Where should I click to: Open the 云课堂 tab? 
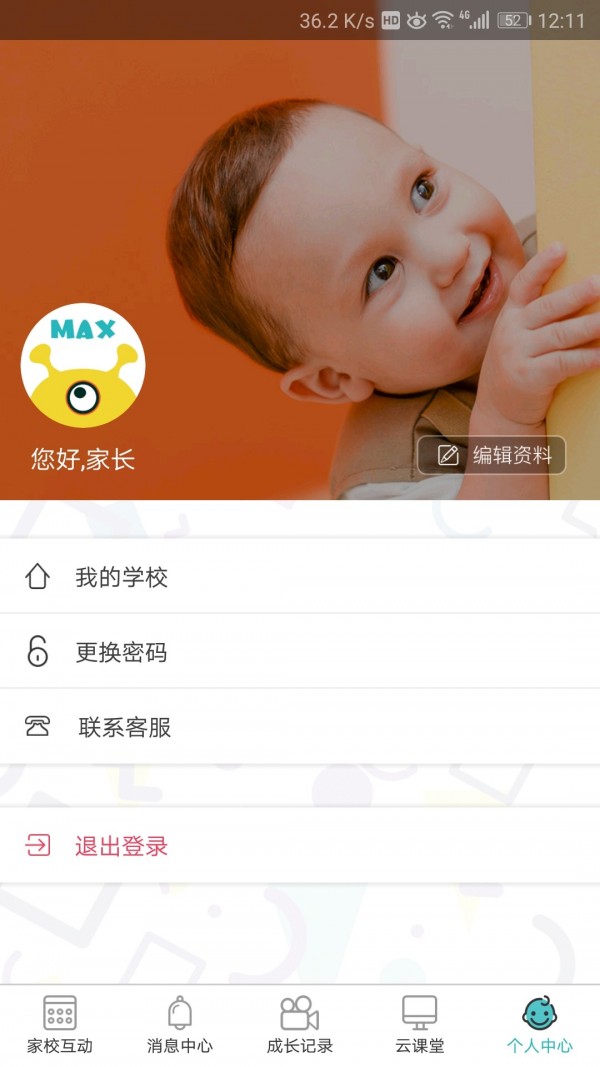click(420, 1024)
